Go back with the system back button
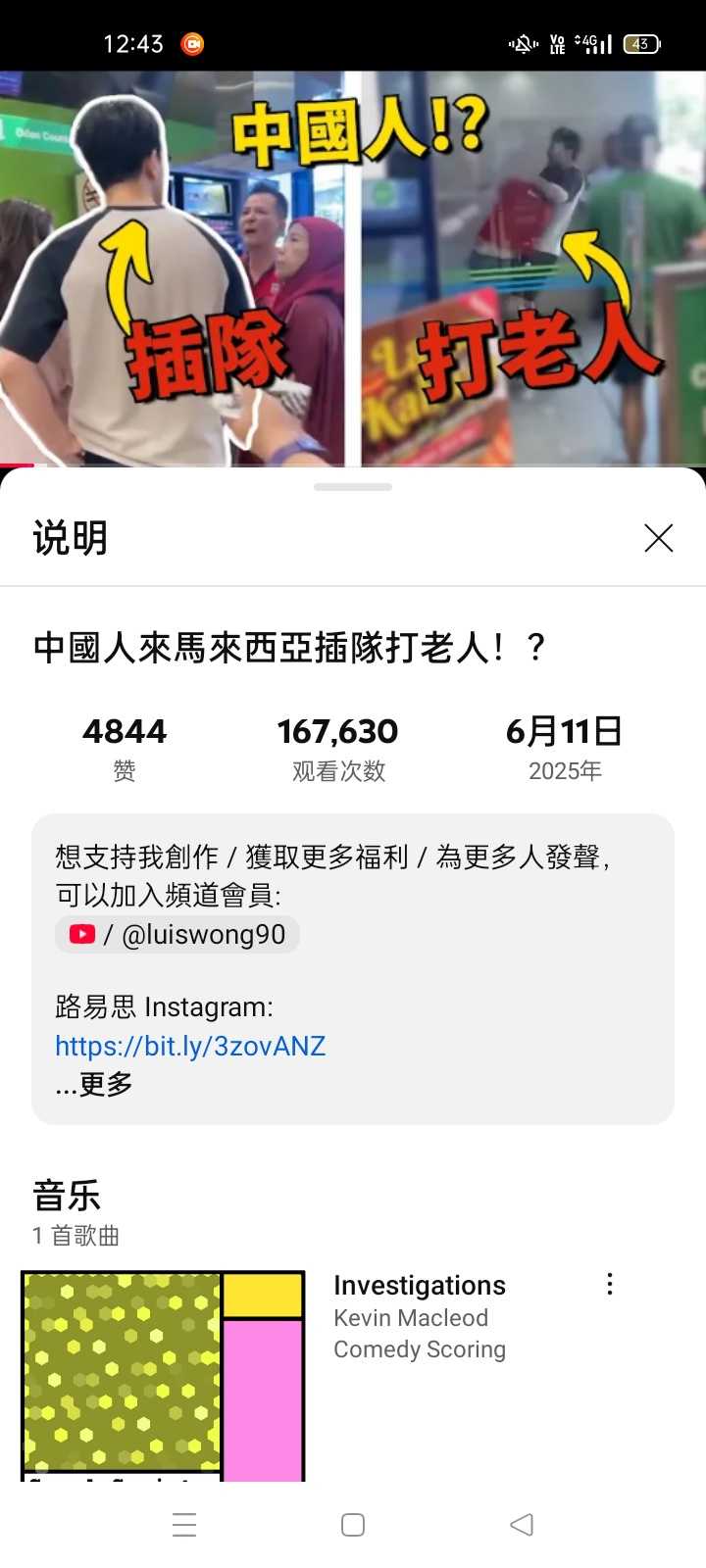This screenshot has width=706, height=1568. click(x=522, y=1524)
